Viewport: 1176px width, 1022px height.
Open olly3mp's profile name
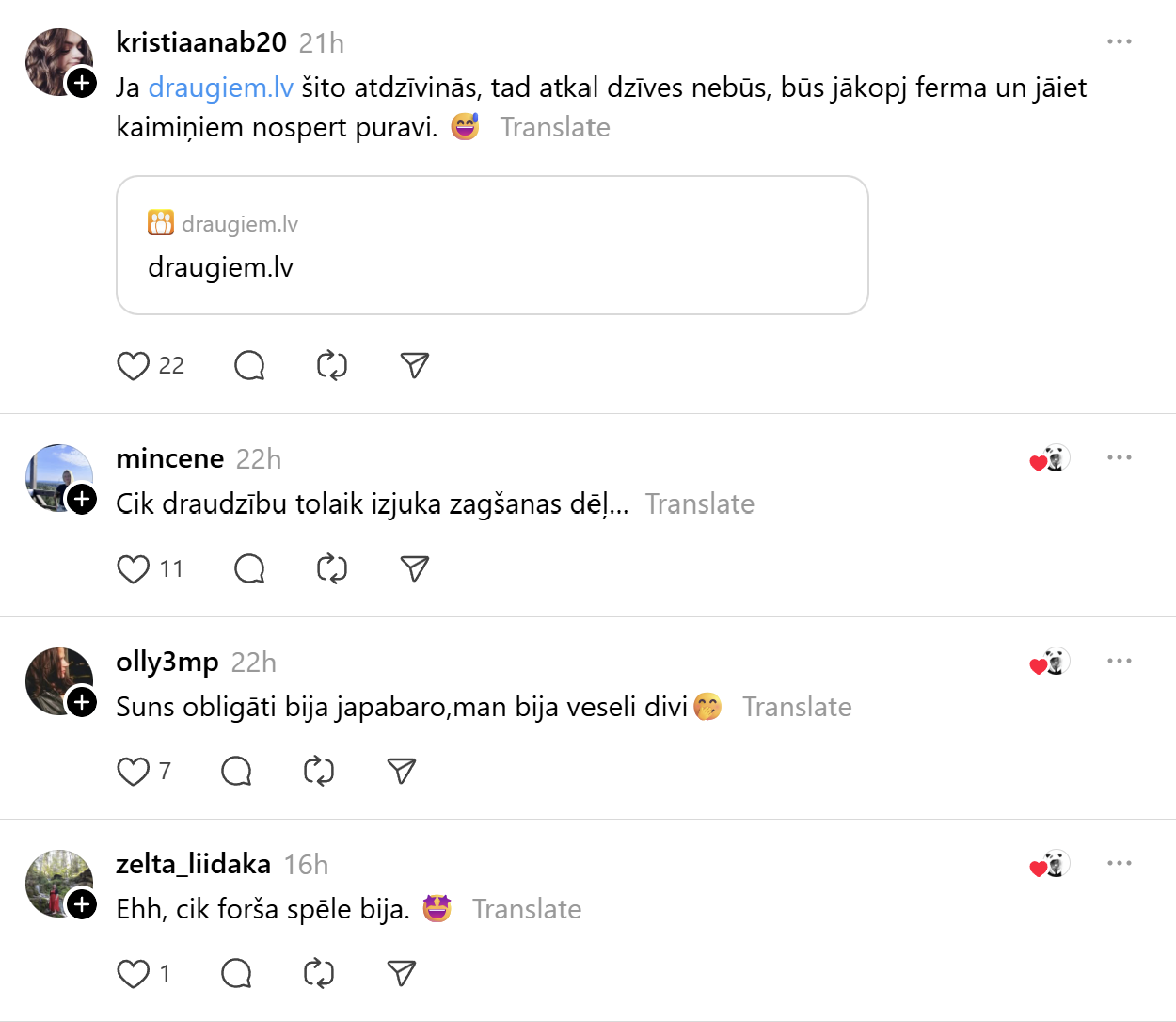point(167,662)
